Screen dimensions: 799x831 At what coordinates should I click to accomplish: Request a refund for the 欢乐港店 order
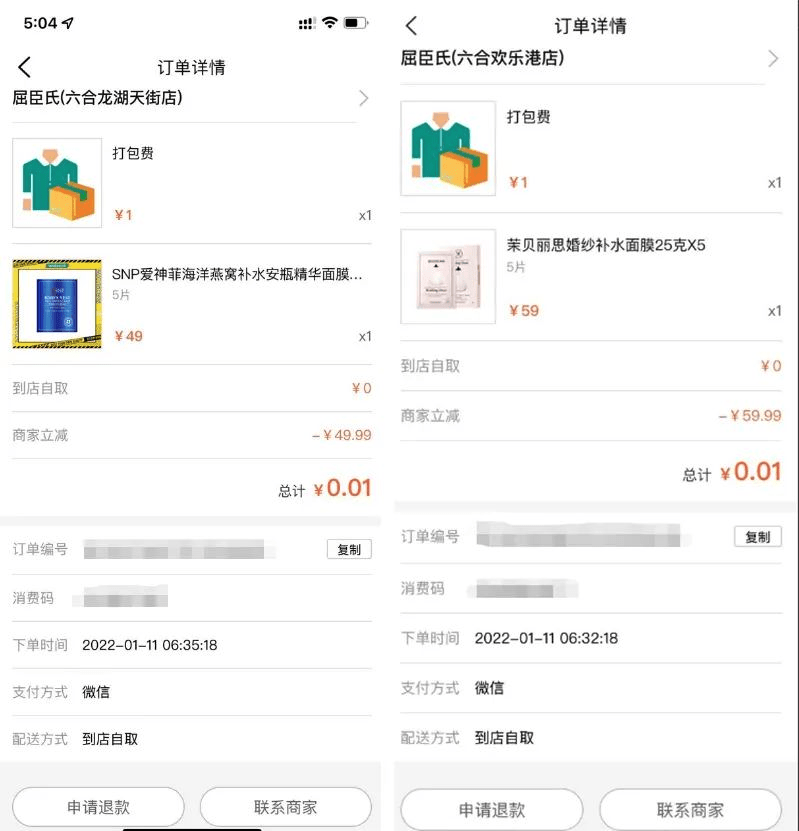[491, 809]
